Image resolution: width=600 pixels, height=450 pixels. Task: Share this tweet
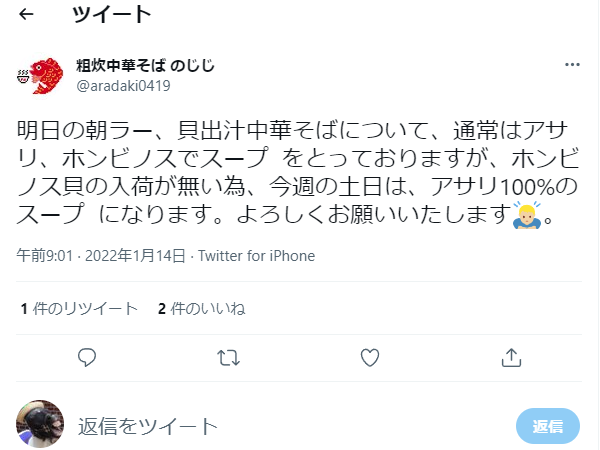pyautogui.click(x=511, y=357)
